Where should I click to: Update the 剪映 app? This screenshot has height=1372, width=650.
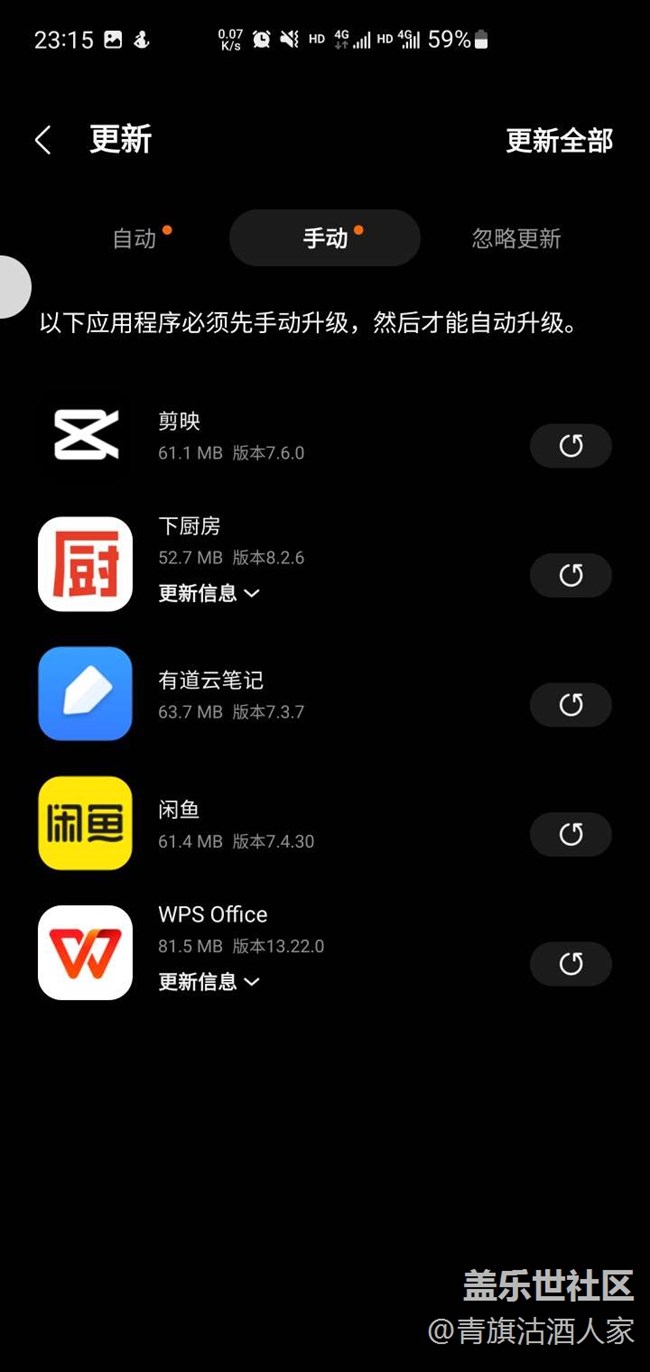point(571,446)
